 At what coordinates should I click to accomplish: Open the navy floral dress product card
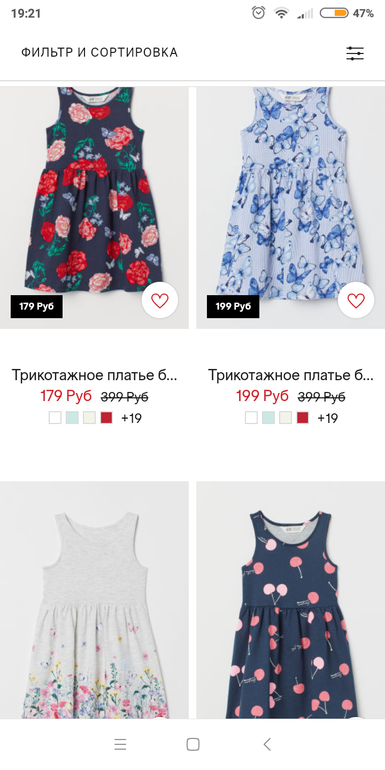click(x=94, y=208)
